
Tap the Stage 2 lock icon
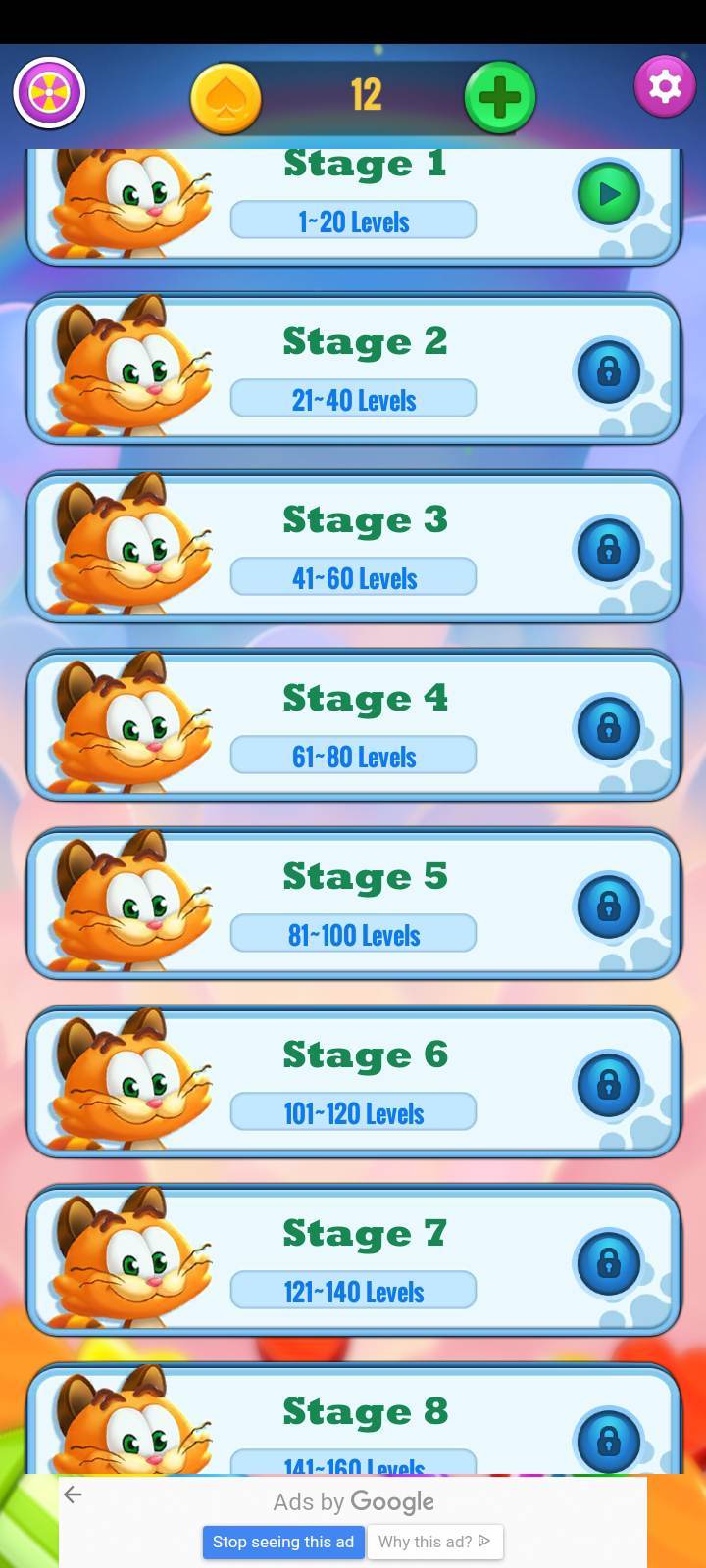[609, 372]
